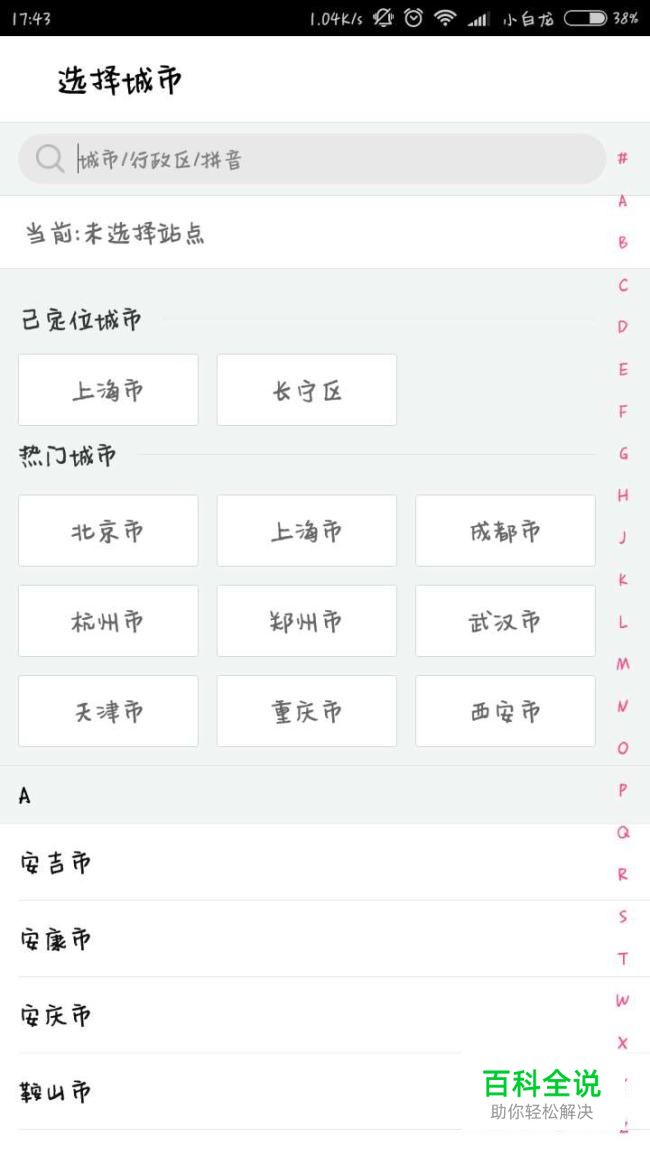Select 杭州市 city button
The image size is (650, 1155).
pos(108,621)
